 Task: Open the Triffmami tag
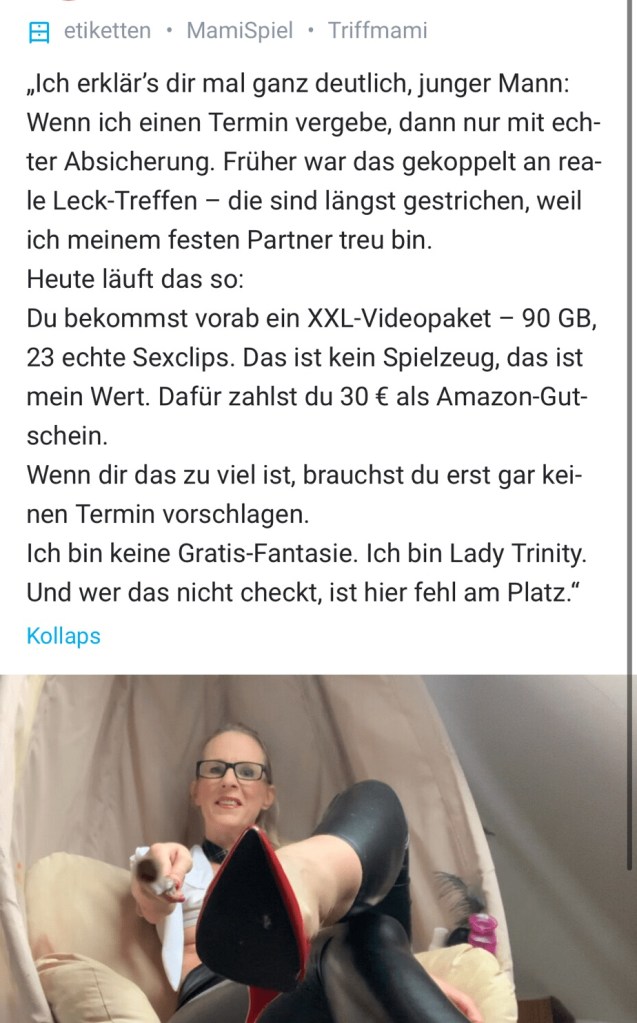click(x=377, y=31)
